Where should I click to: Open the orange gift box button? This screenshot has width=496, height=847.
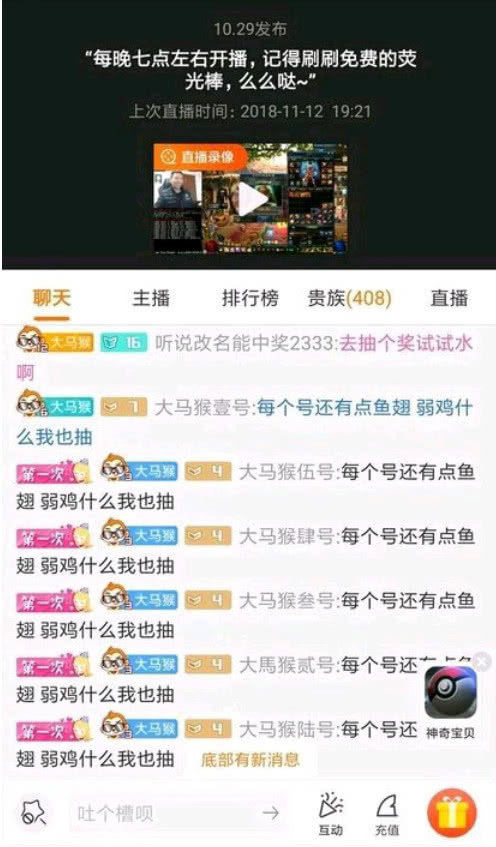tap(452, 813)
